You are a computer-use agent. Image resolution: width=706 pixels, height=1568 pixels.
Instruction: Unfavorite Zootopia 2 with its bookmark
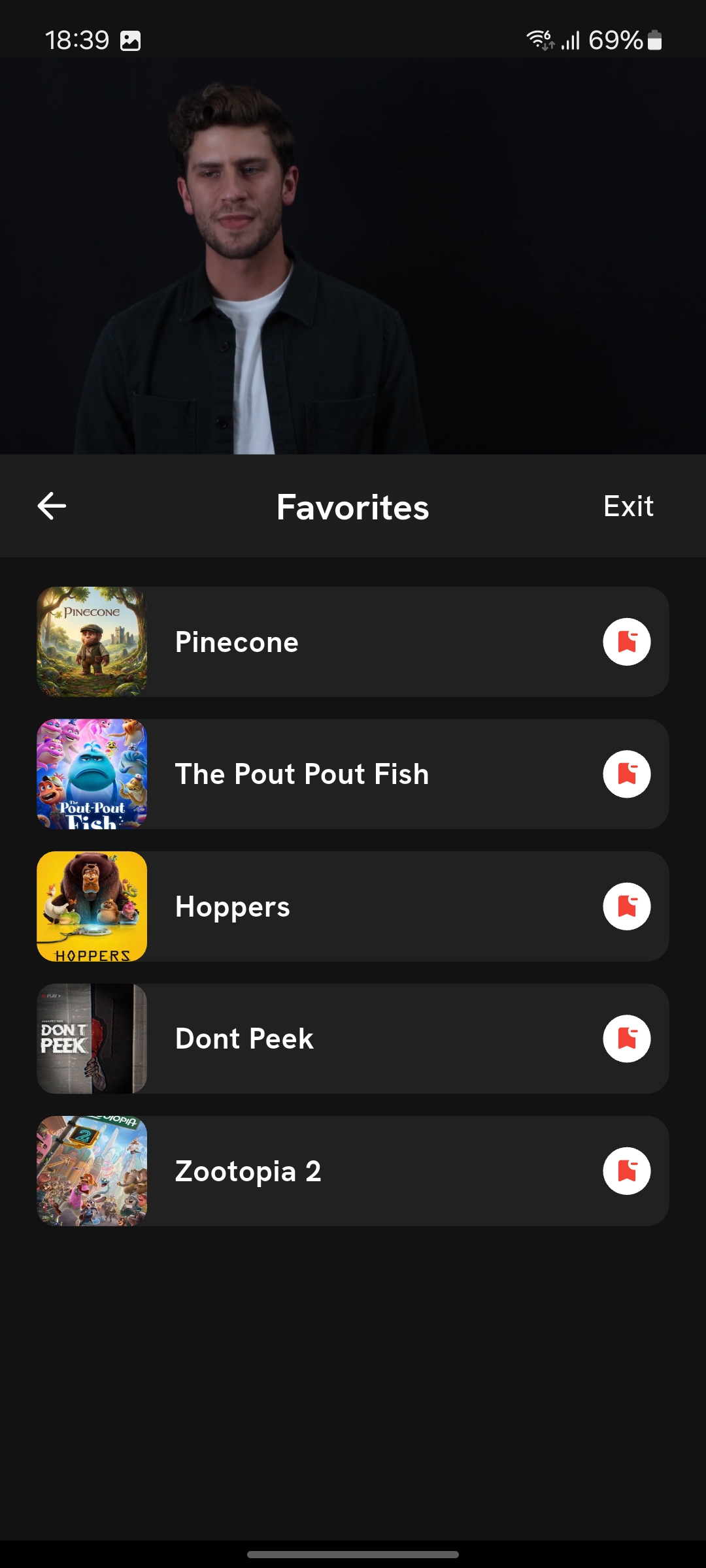[x=626, y=1171]
